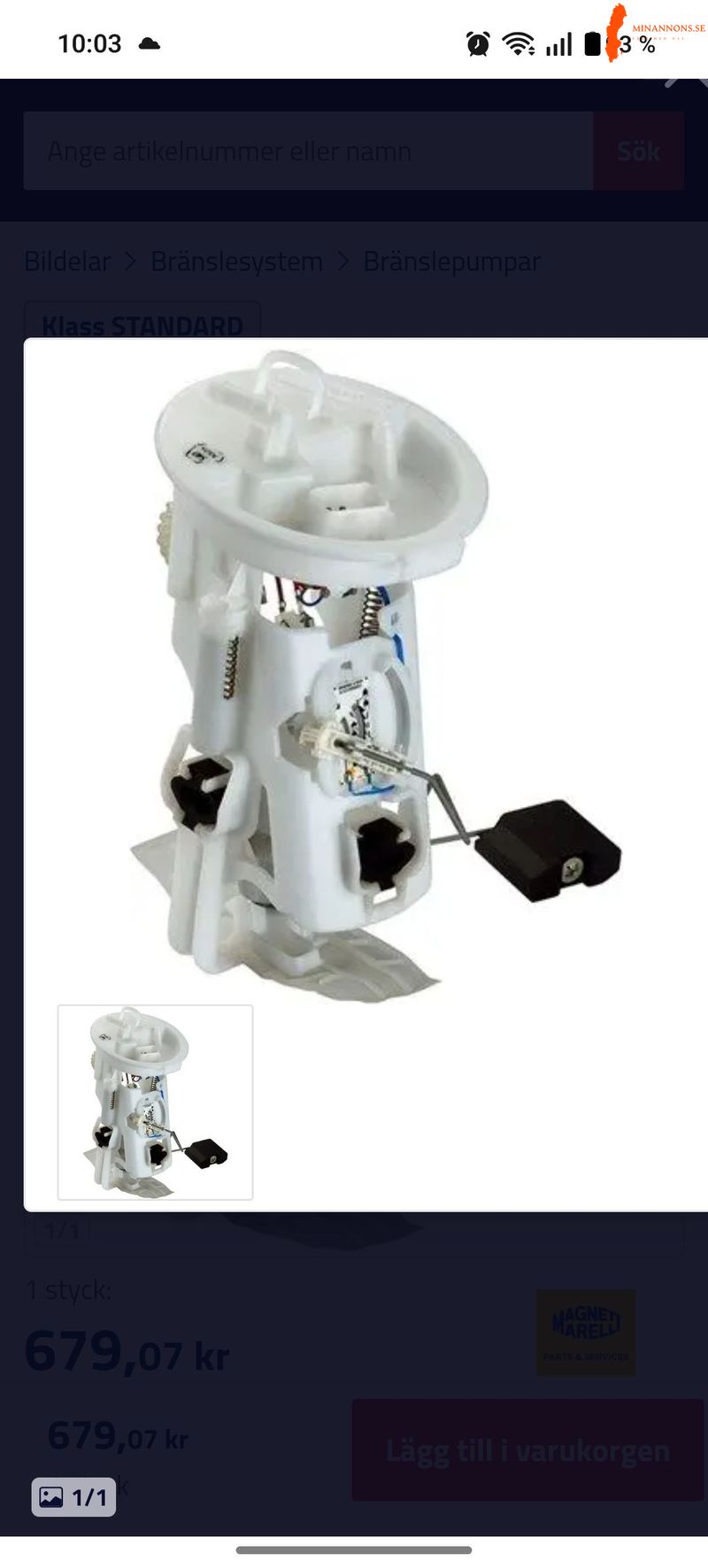Open the Bränslesystem breadcrumb link

tap(236, 262)
